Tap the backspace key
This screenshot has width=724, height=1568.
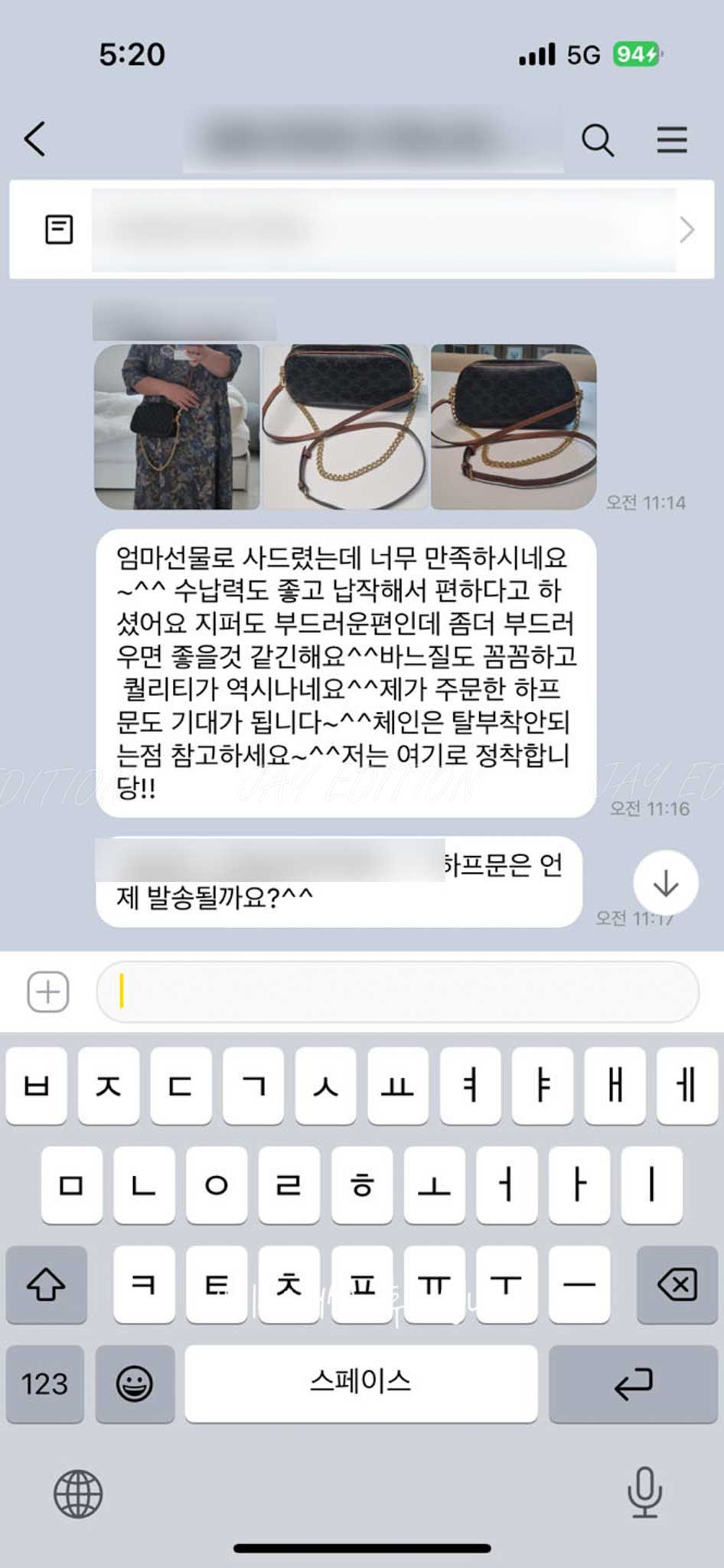coord(677,1285)
